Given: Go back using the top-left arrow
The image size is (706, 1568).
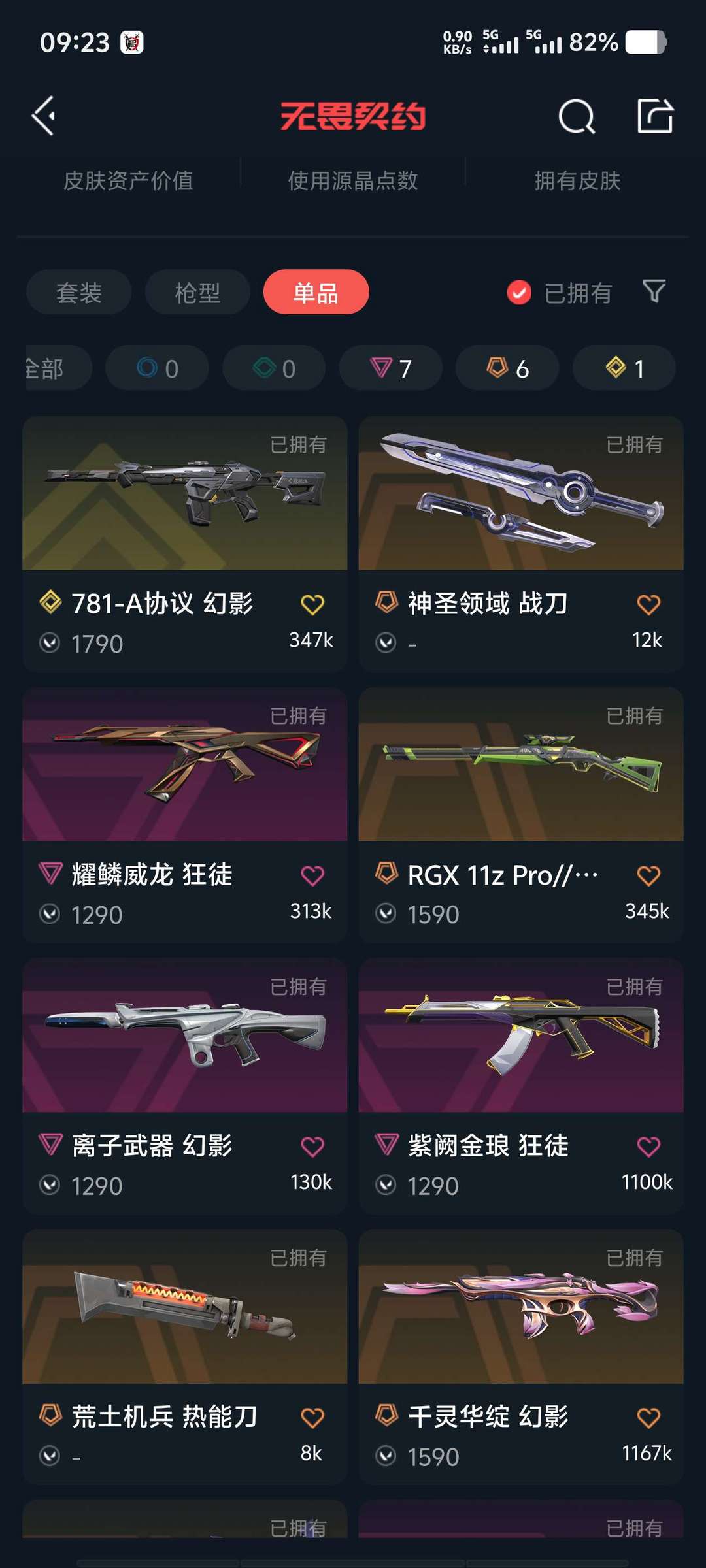Looking at the screenshot, I should pos(44,116).
